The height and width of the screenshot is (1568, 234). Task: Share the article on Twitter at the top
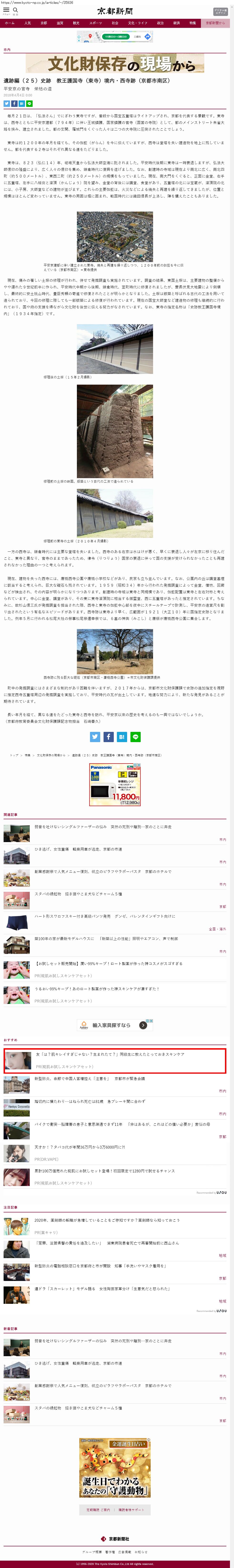tap(7, 104)
